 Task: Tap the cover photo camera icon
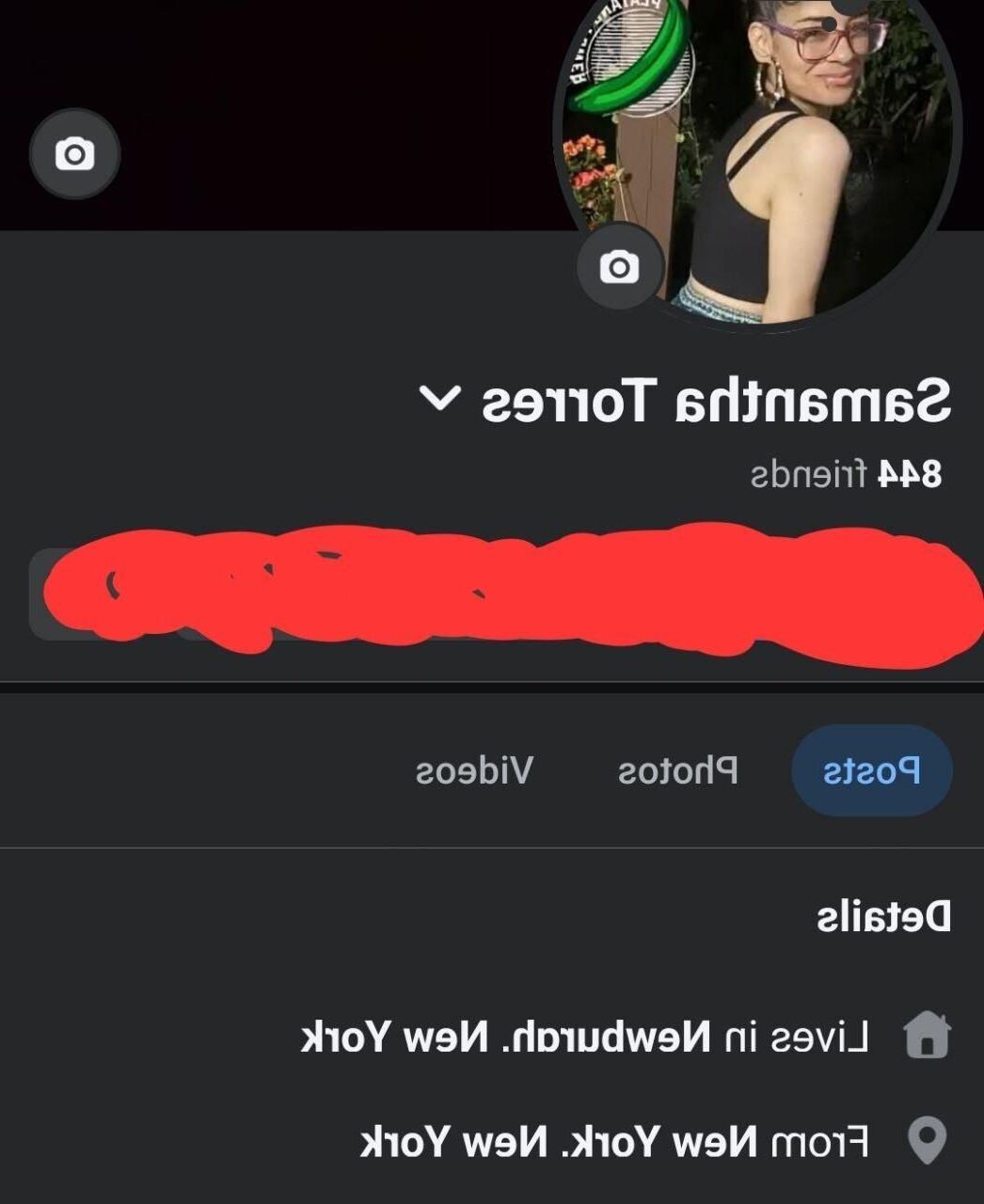pyautogui.click(x=74, y=153)
